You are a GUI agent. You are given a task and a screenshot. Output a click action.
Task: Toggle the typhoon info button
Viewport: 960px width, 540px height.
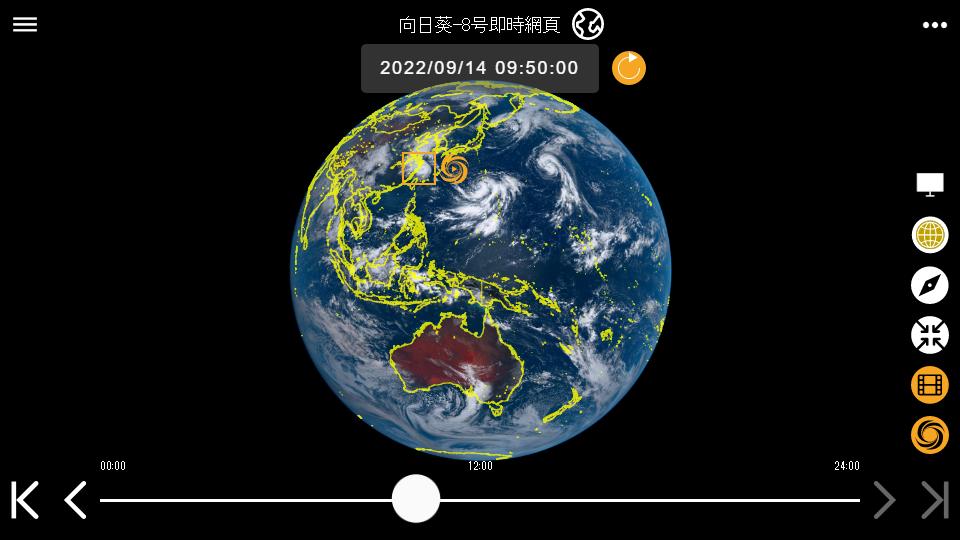pyautogui.click(x=930, y=435)
